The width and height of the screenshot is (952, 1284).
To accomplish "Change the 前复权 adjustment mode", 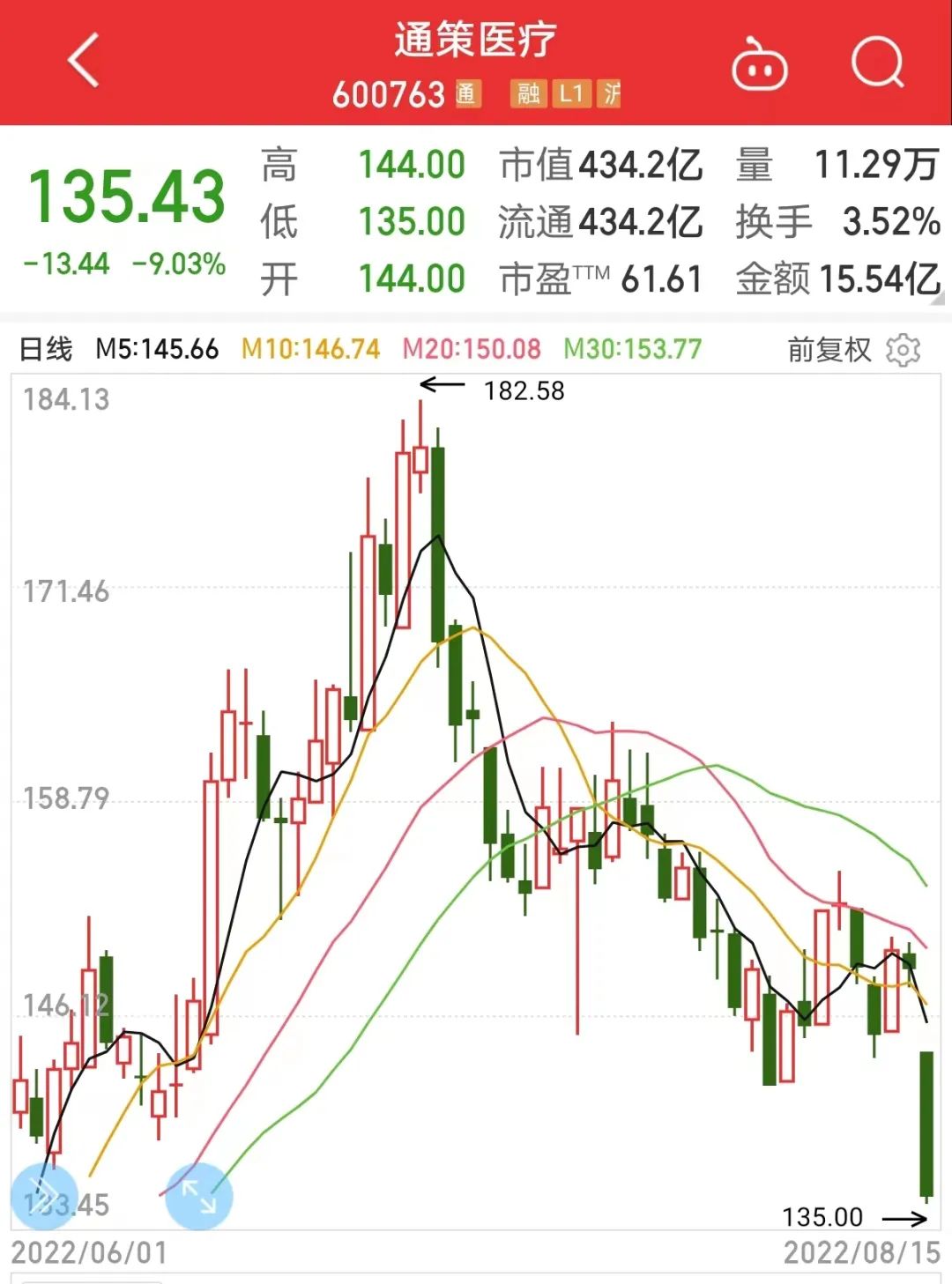I will (829, 350).
